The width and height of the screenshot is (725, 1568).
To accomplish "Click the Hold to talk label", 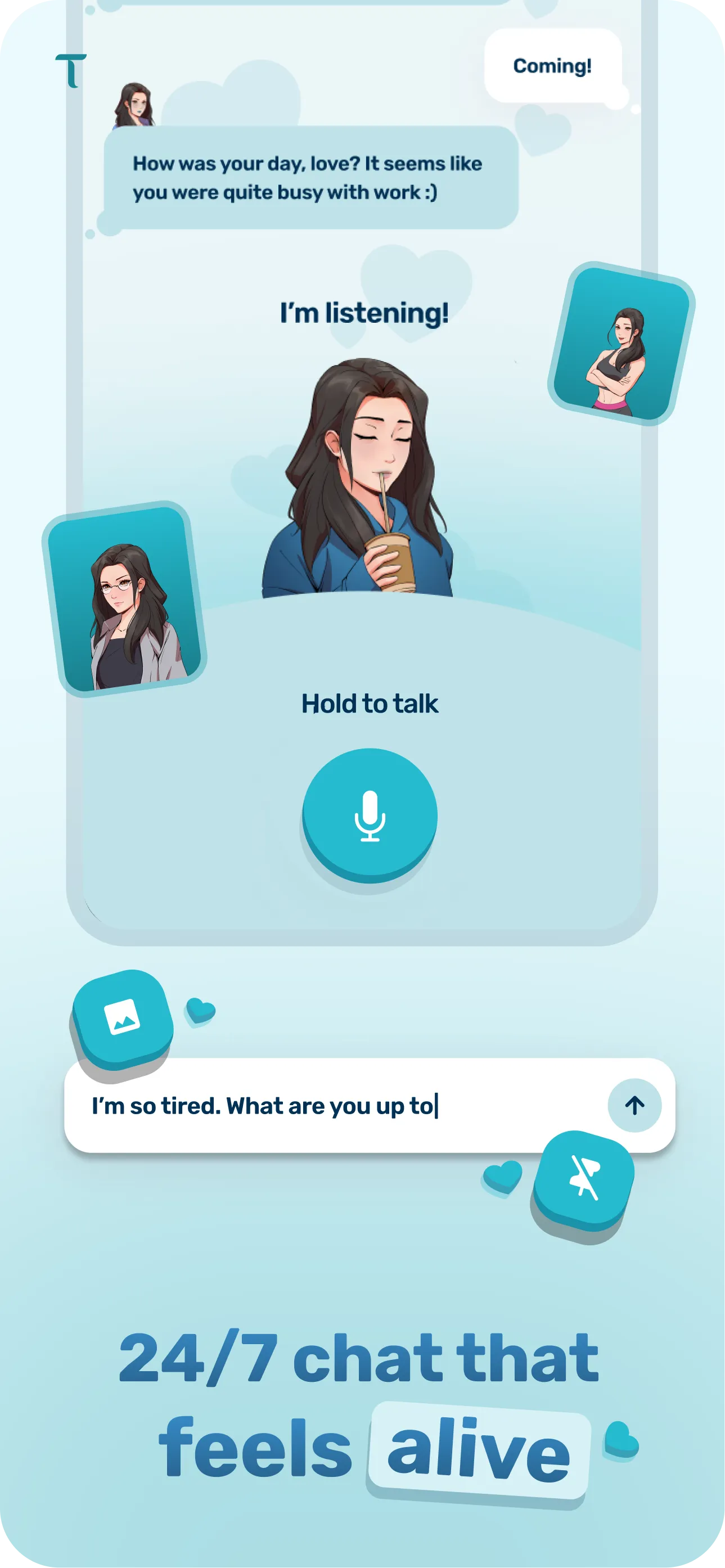I will (371, 703).
